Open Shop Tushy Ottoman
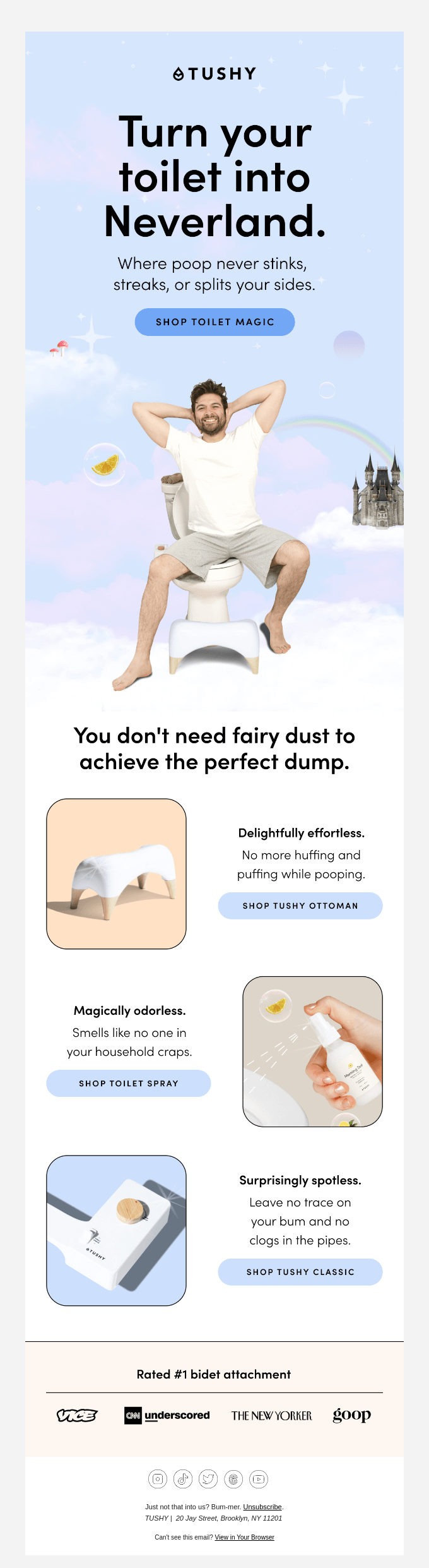 (300, 906)
